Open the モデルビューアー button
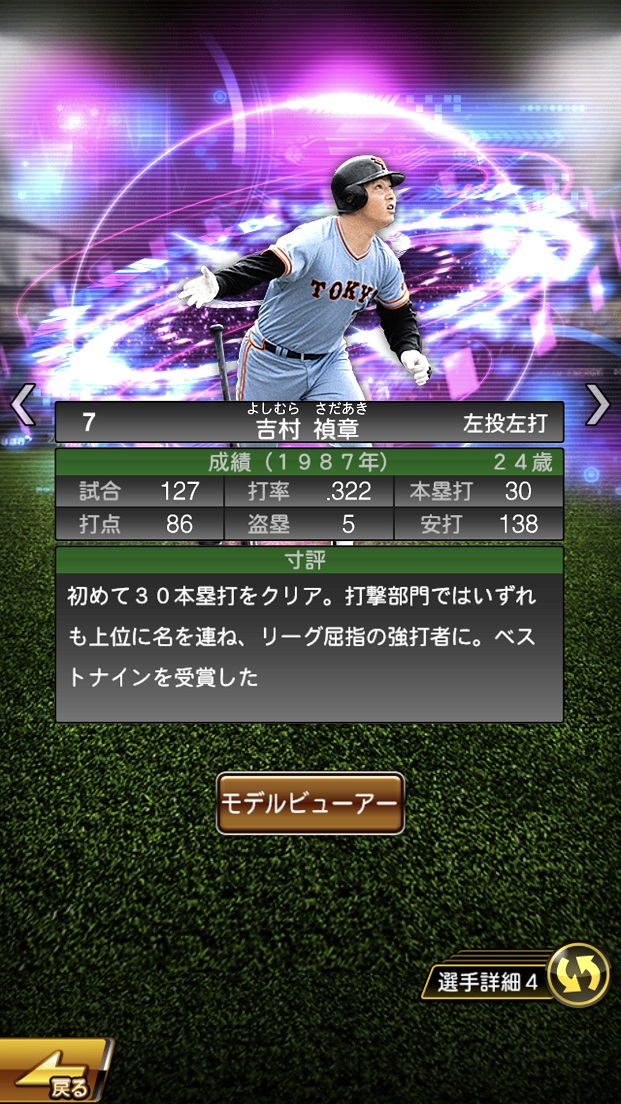 coord(310,803)
